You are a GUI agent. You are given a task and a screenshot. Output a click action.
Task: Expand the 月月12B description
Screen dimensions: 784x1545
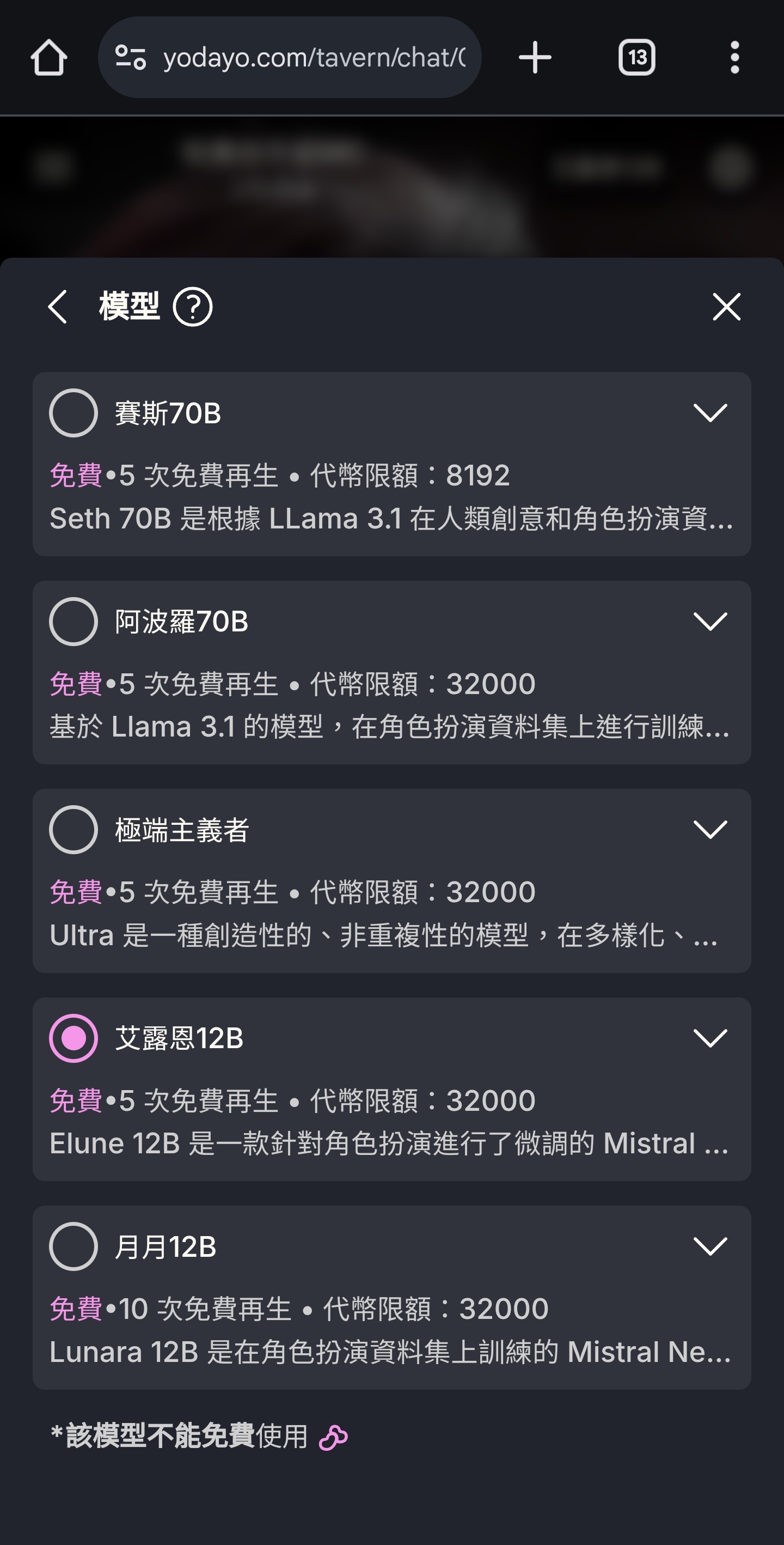(710, 1246)
